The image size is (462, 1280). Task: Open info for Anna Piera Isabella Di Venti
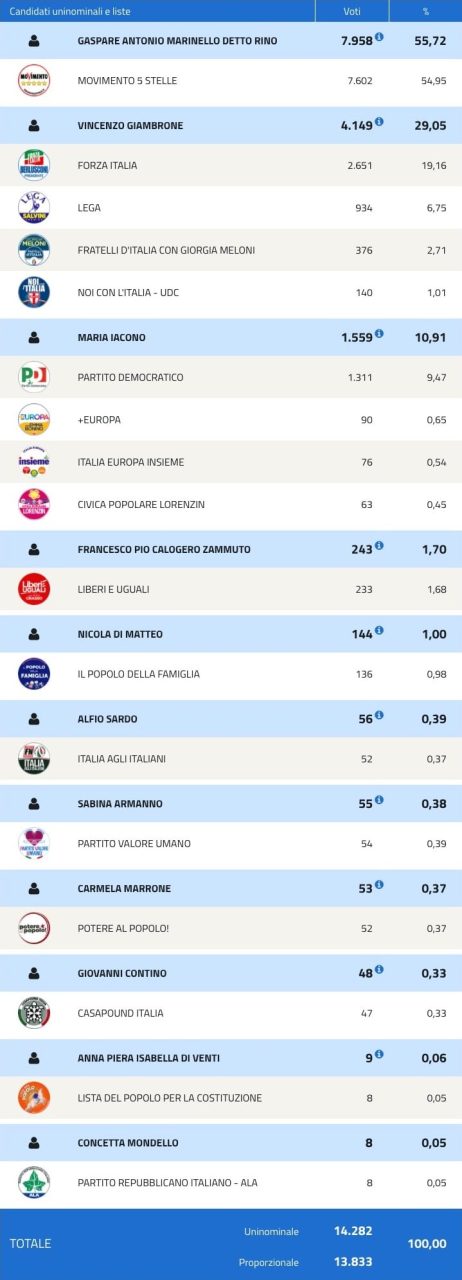[x=379, y=1055]
